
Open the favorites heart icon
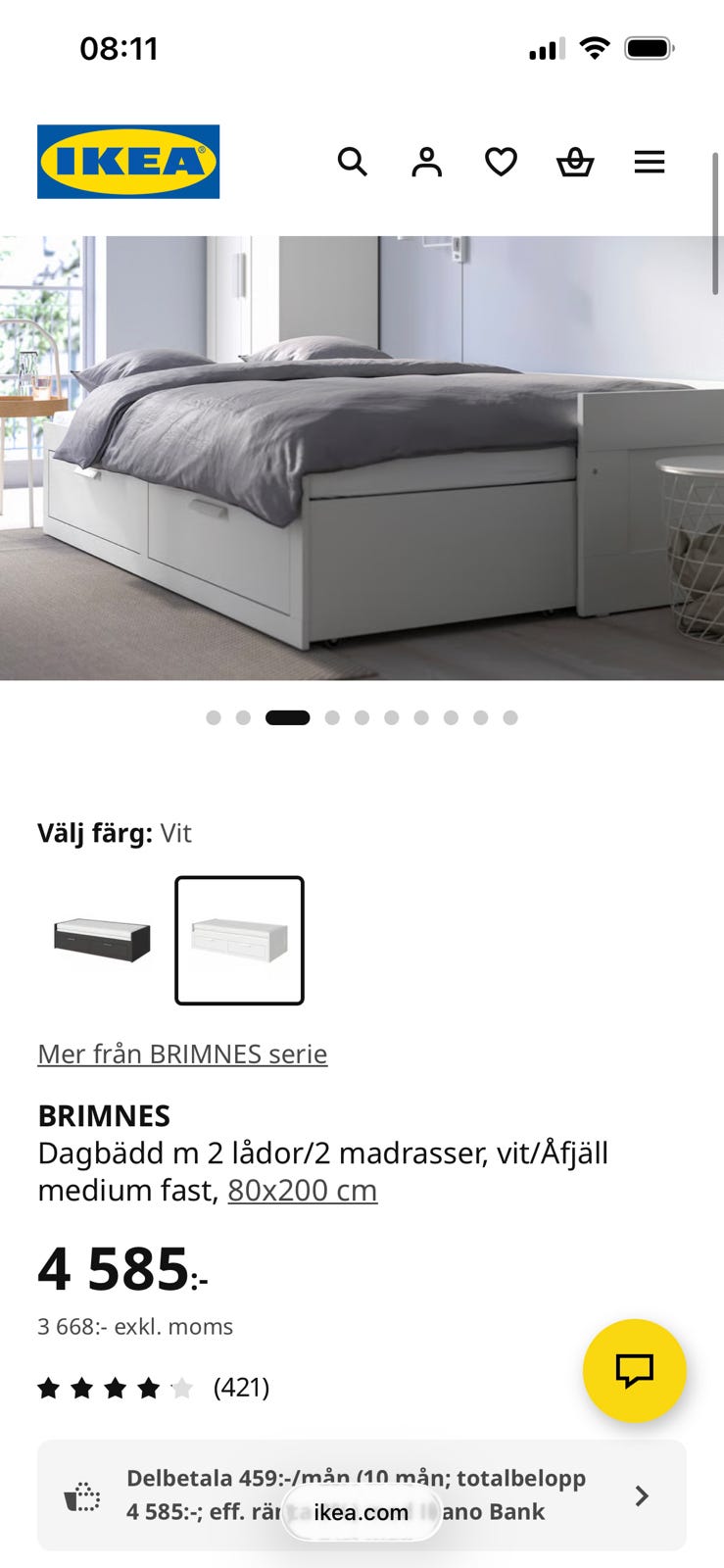pos(501,162)
